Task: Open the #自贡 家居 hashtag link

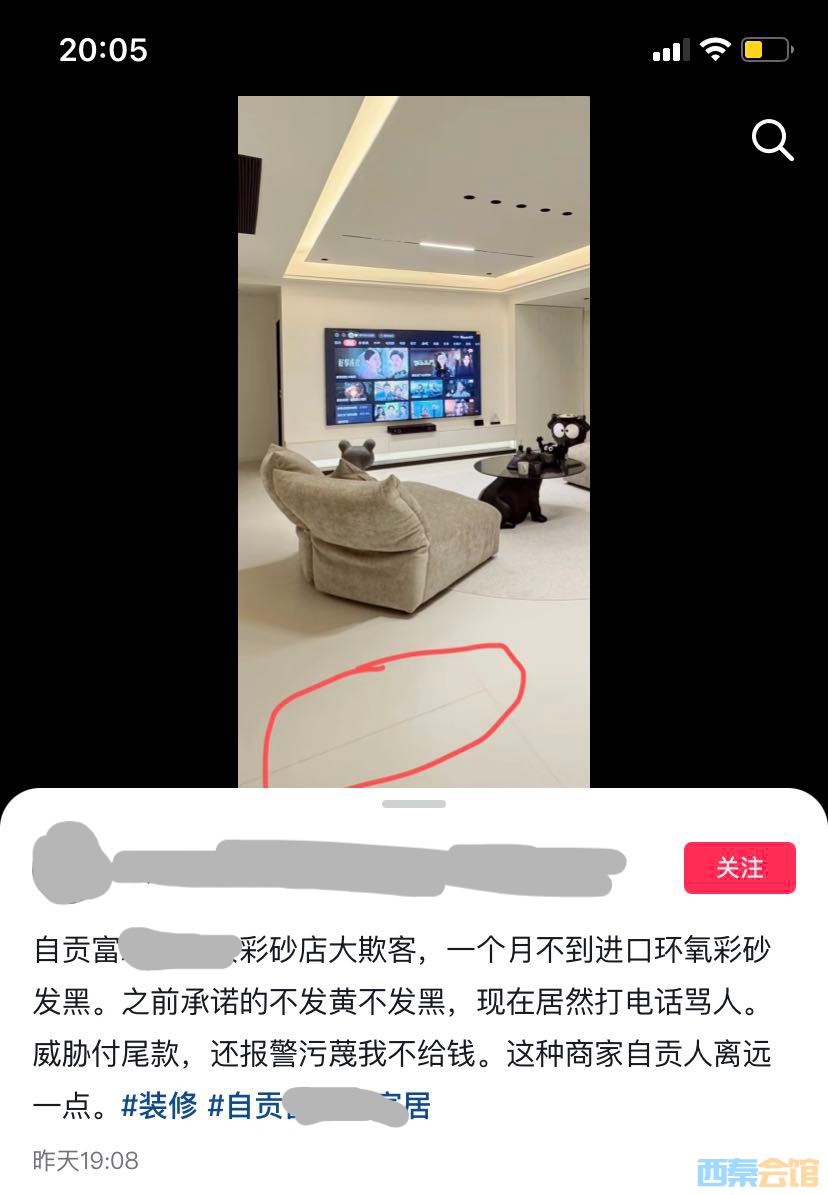Action: pos(319,1105)
